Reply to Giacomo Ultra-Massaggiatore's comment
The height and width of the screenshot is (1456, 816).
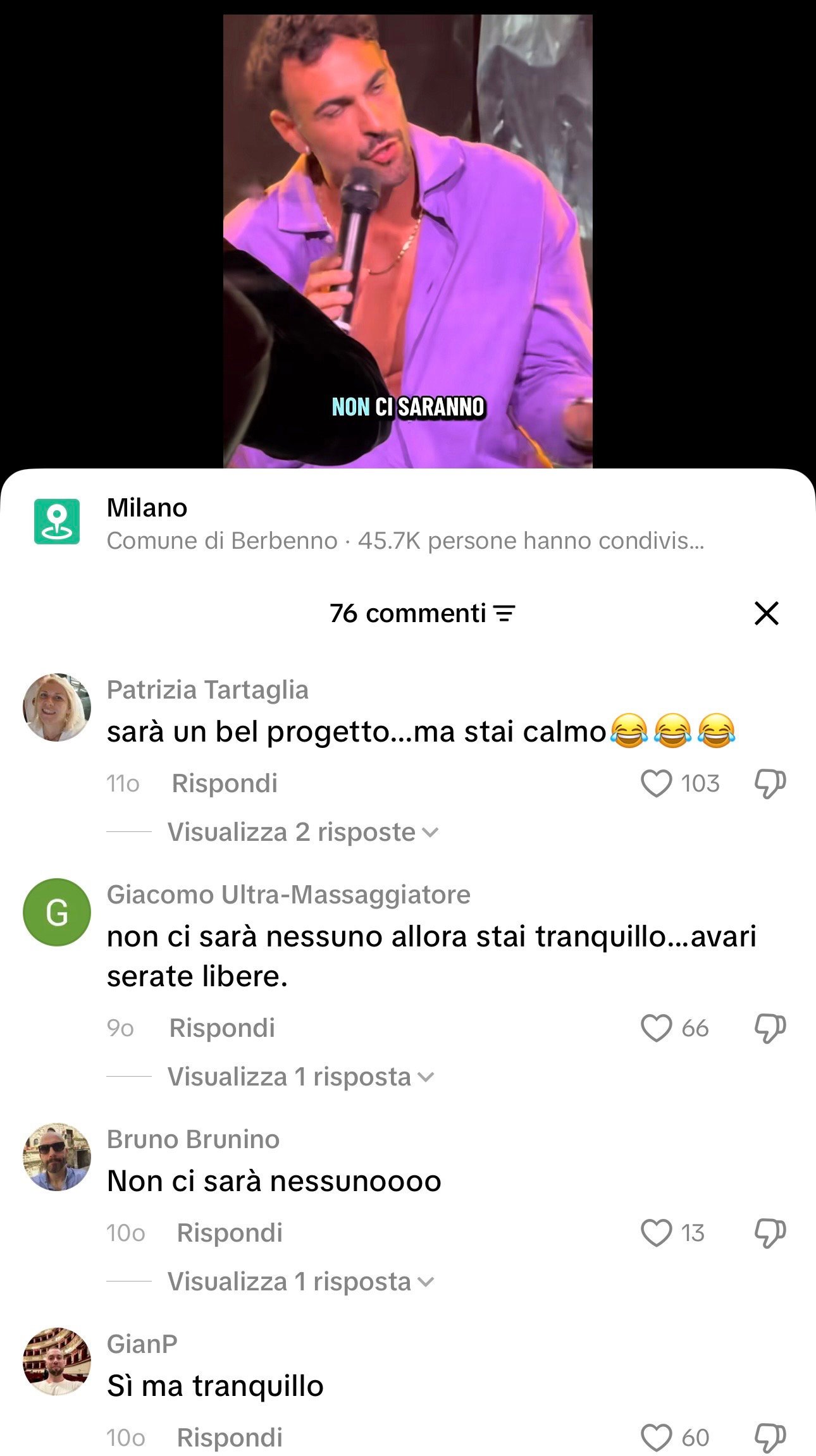pos(222,1028)
